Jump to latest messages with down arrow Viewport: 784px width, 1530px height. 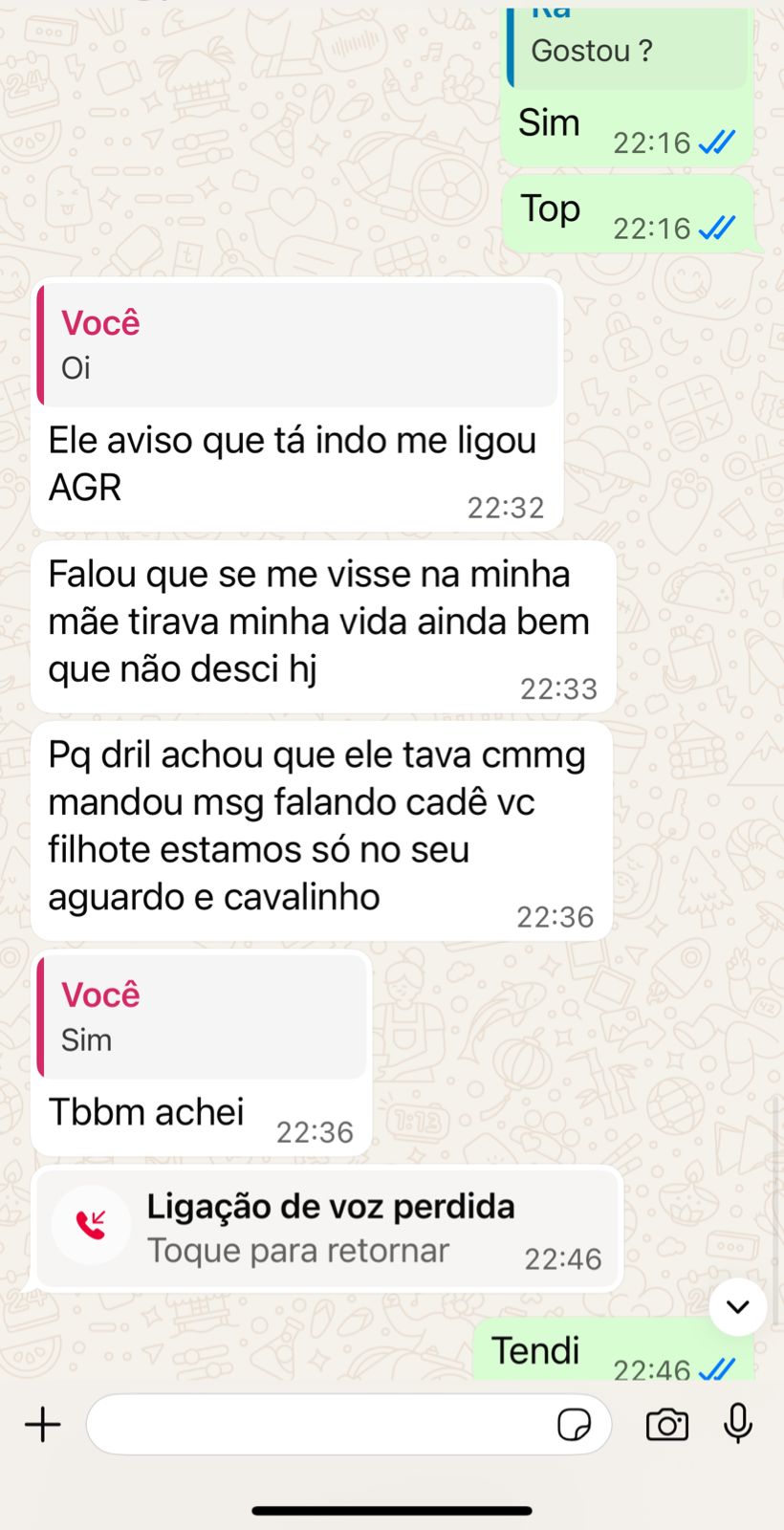pos(737,1306)
